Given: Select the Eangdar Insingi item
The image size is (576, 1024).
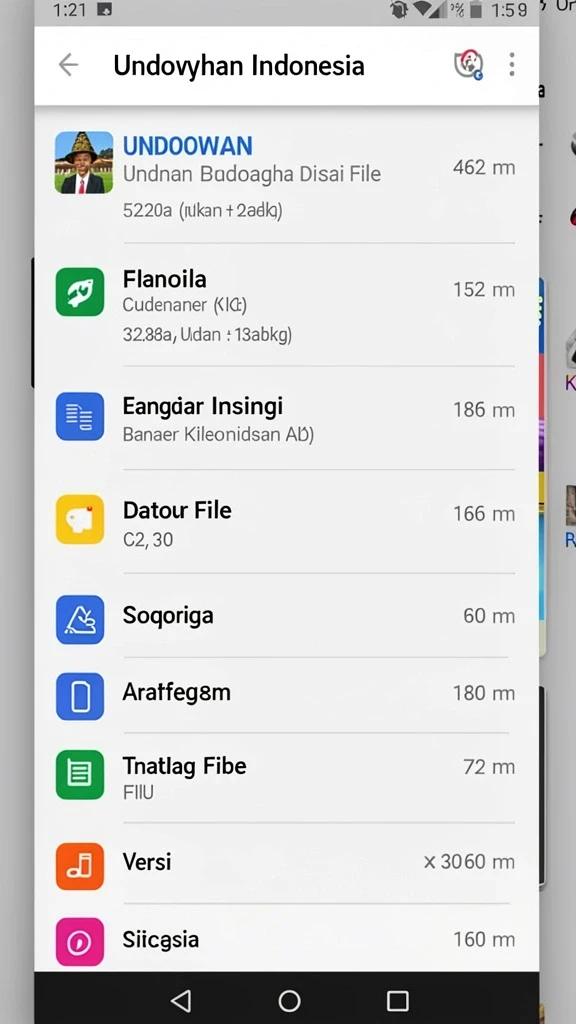Looking at the screenshot, I should (287, 417).
